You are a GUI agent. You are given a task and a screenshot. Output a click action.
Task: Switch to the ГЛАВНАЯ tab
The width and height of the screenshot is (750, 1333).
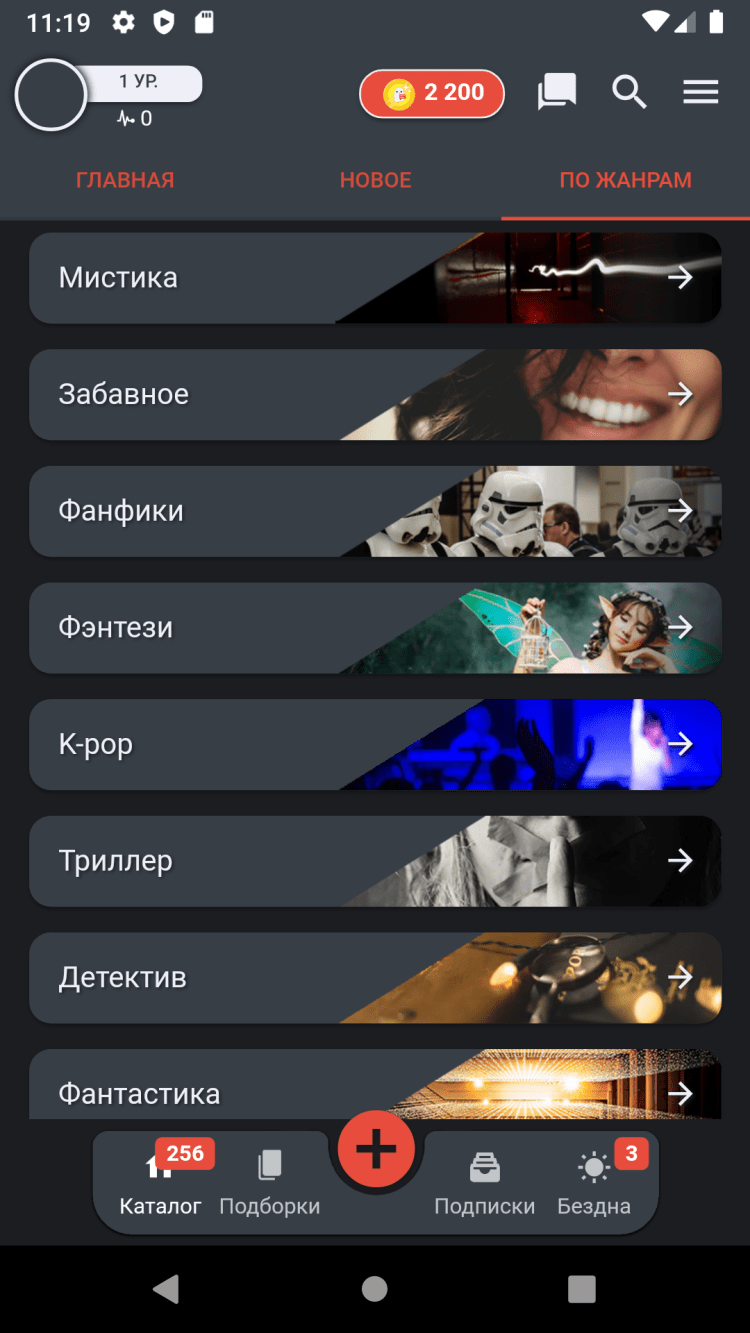125,181
